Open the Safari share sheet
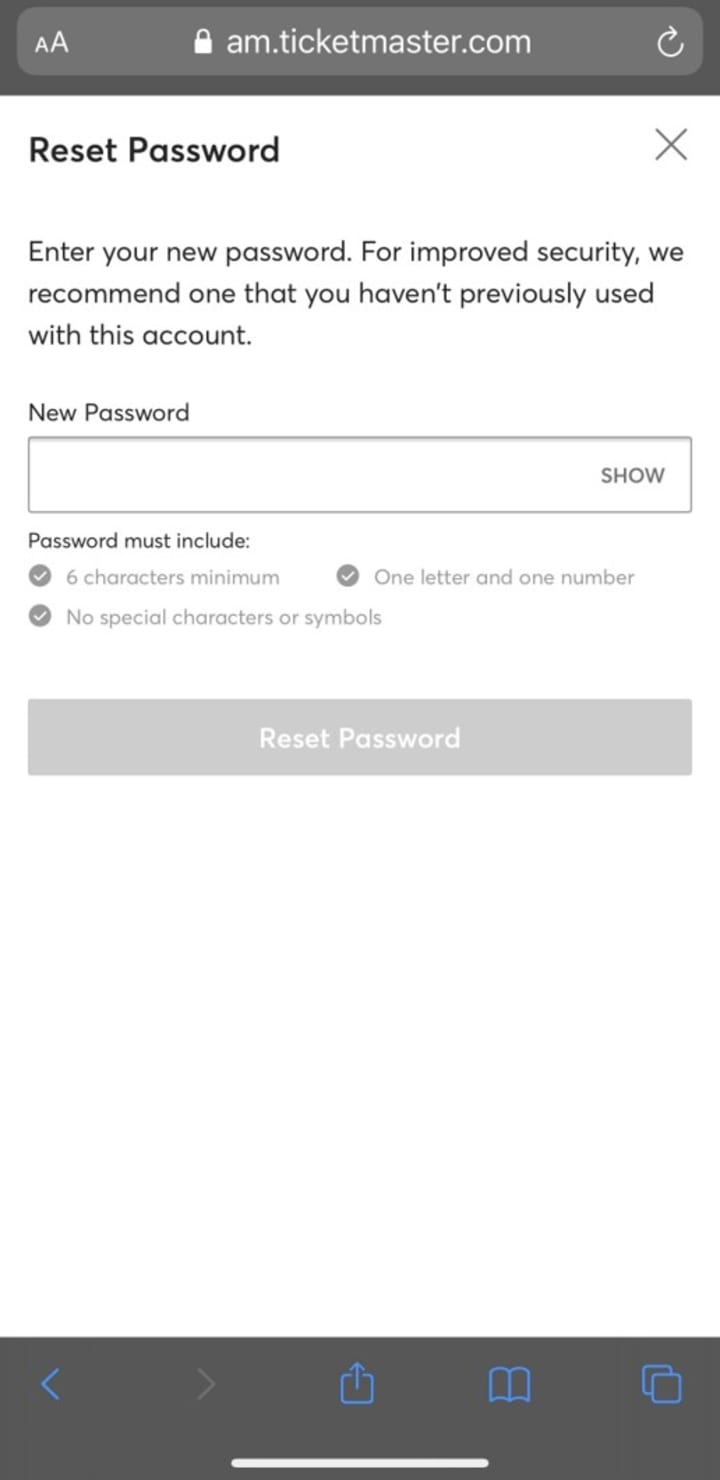This screenshot has width=720, height=1480. [x=357, y=1384]
